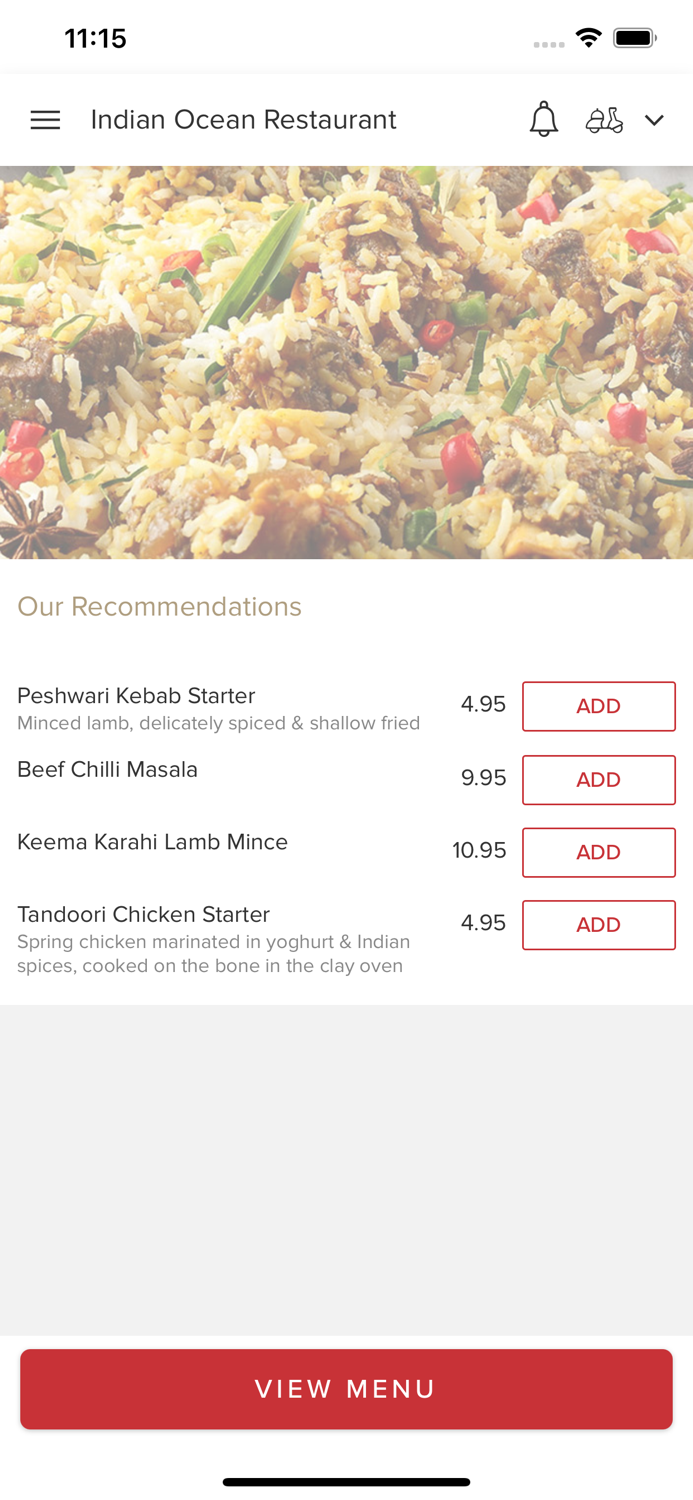
Task: Expand the delivery mode dropdown
Action: tap(653, 120)
